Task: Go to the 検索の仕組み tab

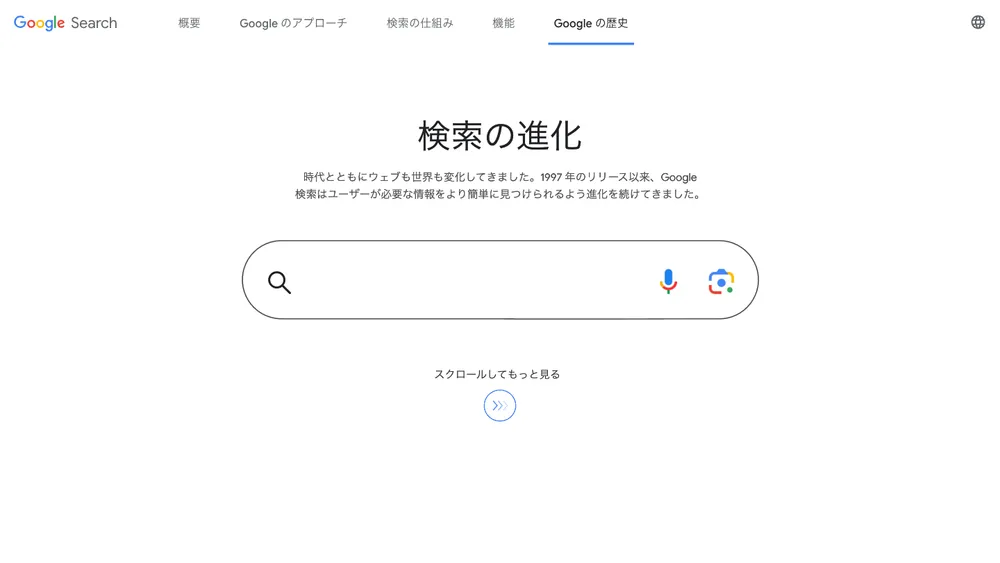Action: pyautogui.click(x=420, y=23)
